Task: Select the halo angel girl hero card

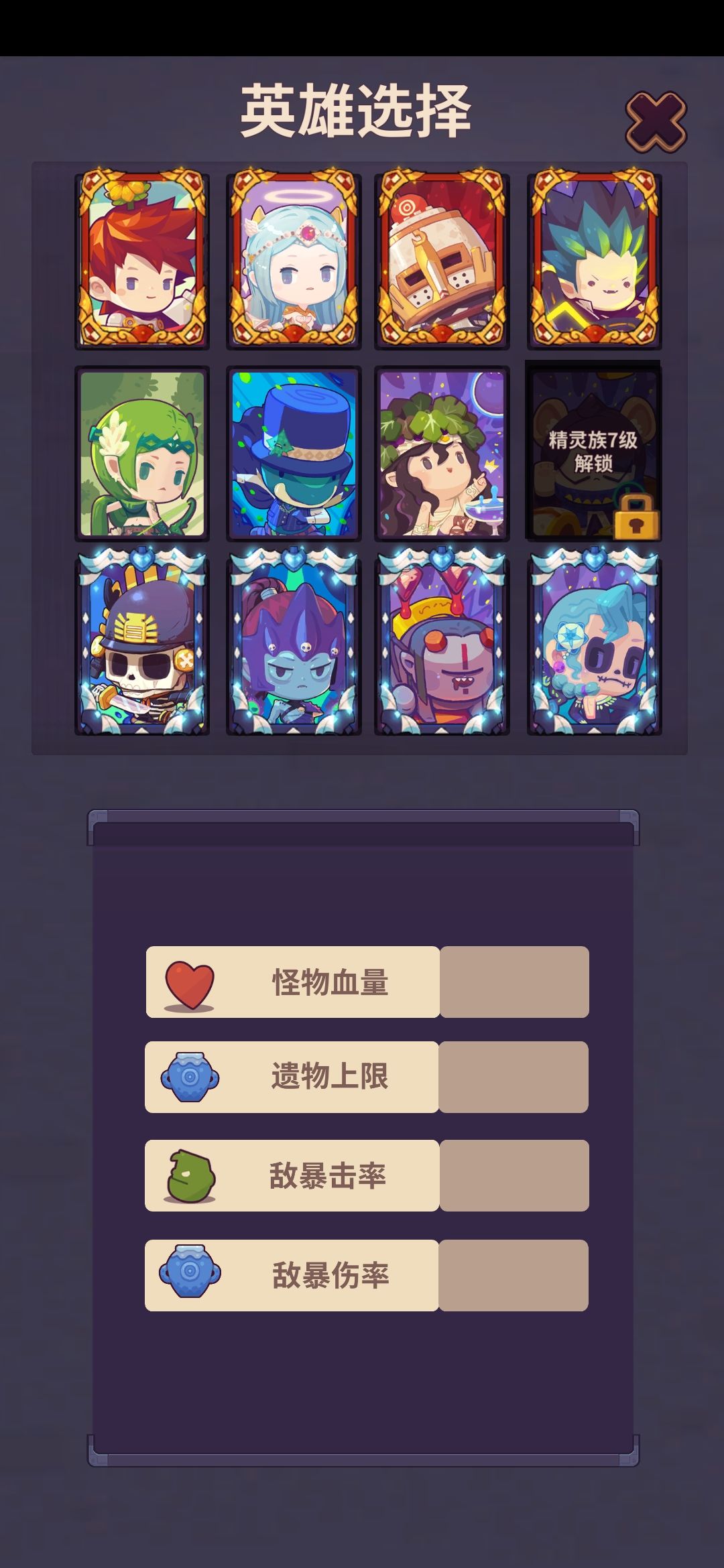Action: pyautogui.click(x=291, y=259)
